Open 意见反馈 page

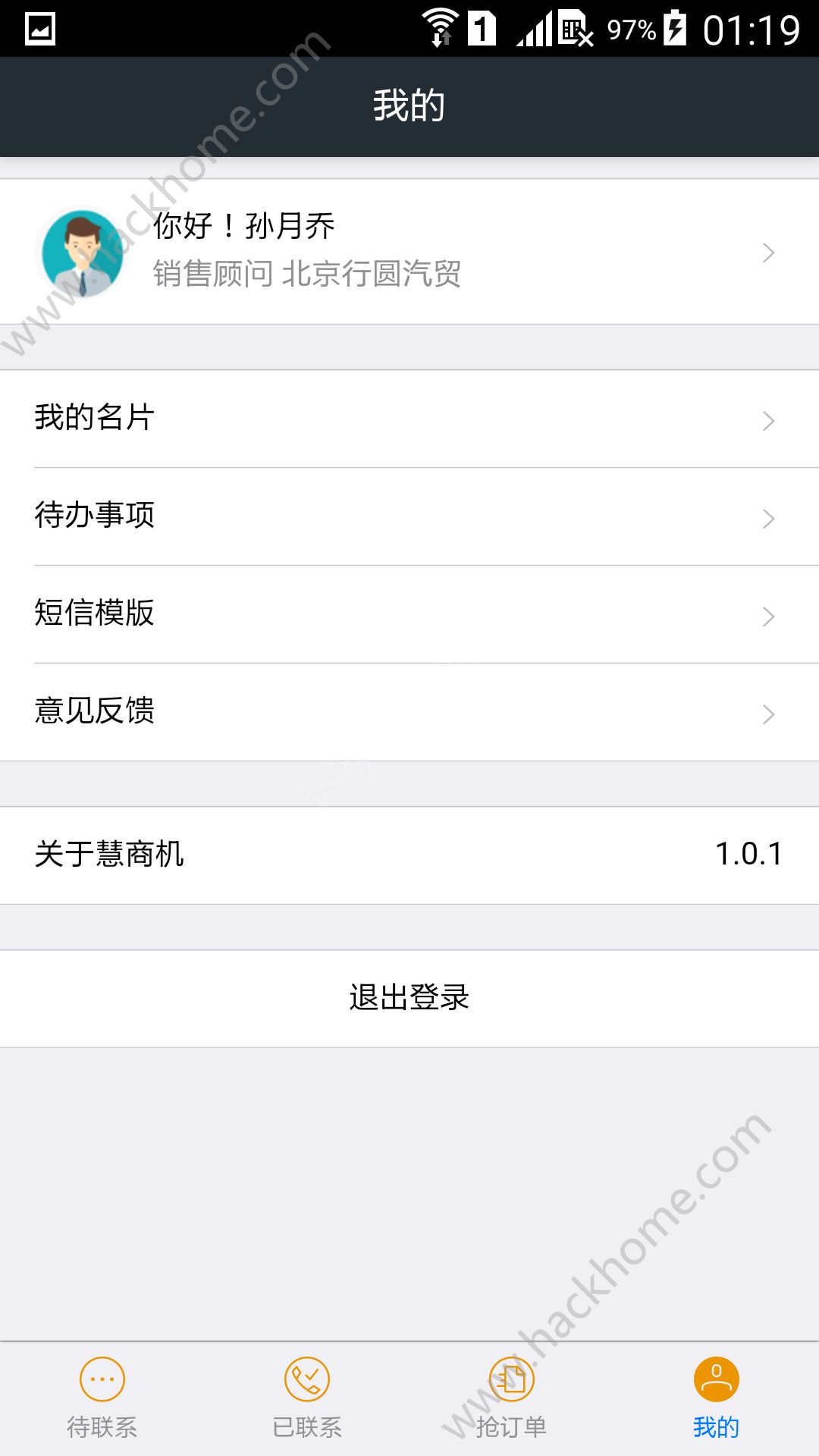(x=409, y=712)
